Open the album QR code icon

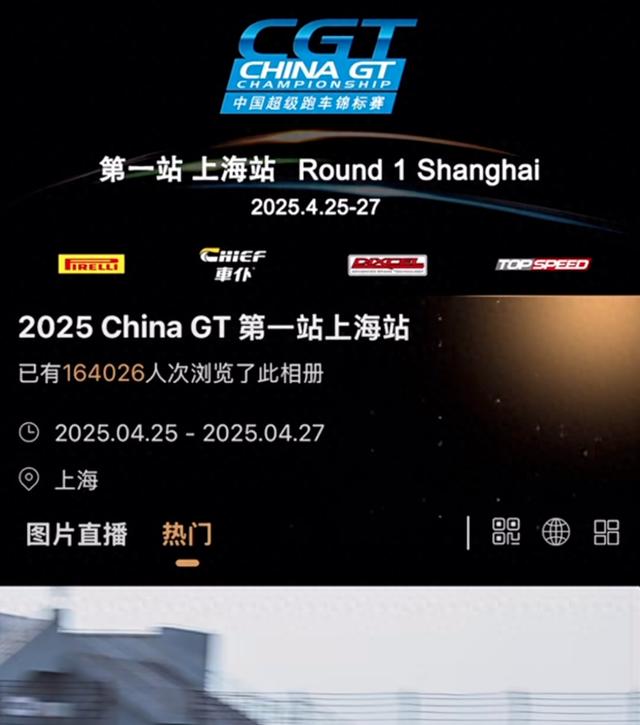point(506,532)
